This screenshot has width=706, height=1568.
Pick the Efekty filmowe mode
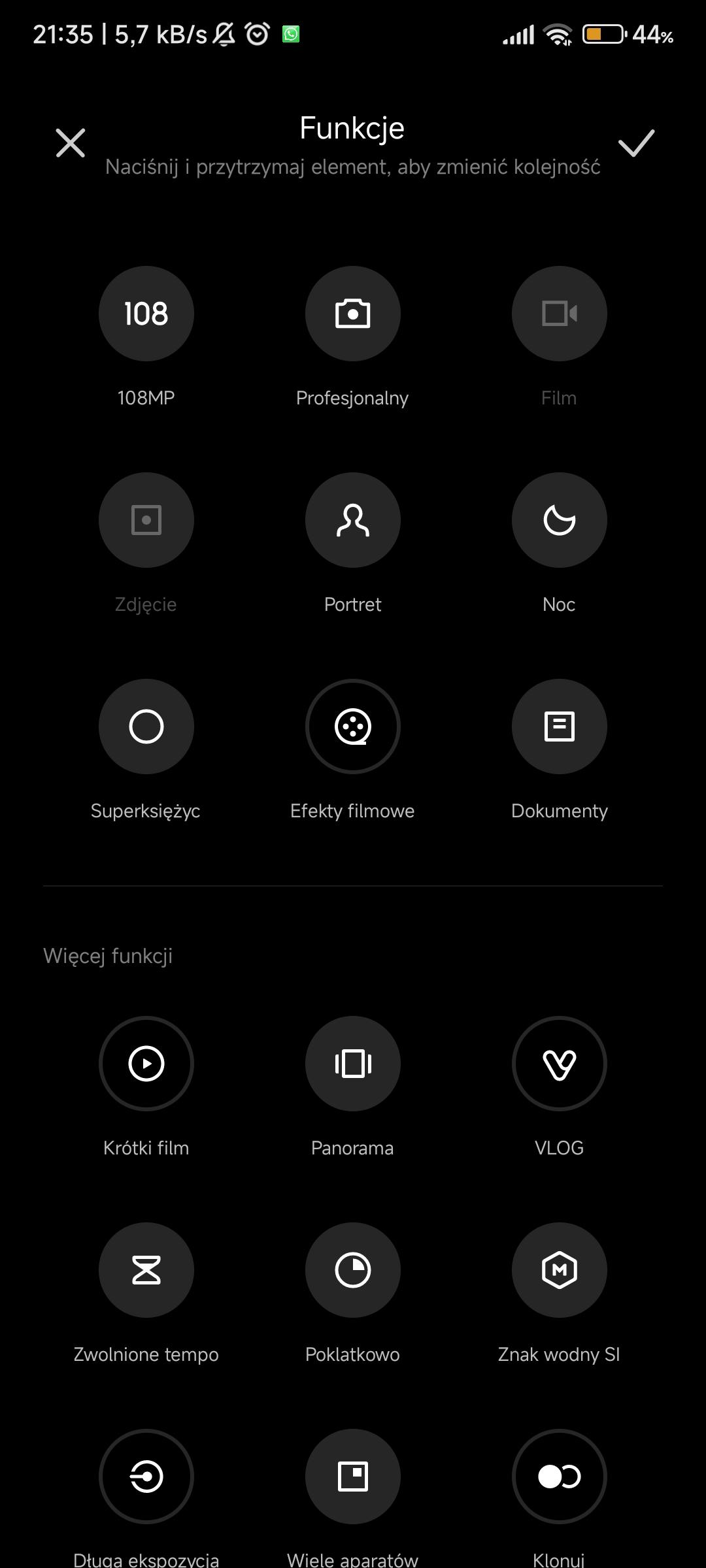click(x=353, y=727)
